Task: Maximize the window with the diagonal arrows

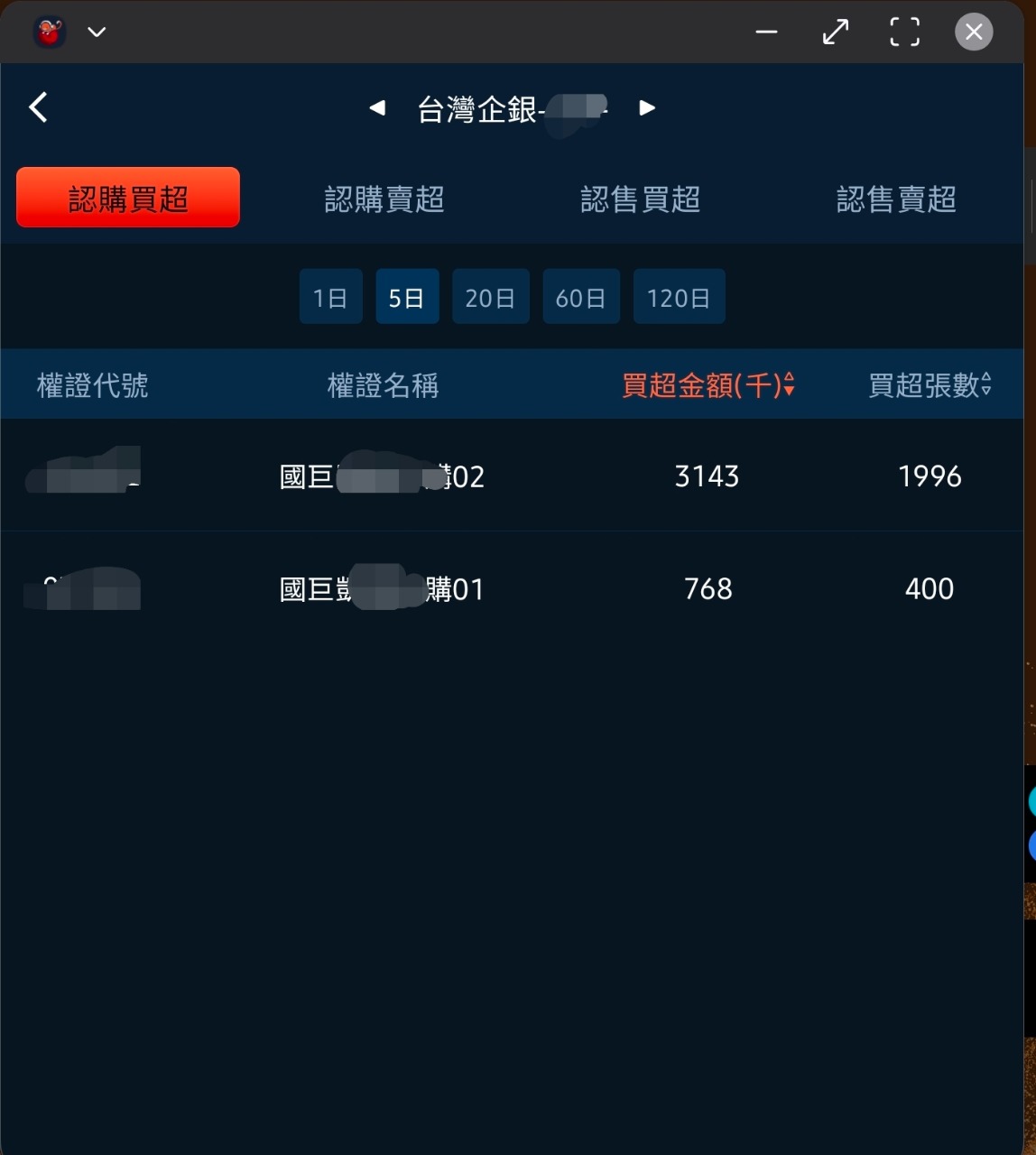Action: 836,32
